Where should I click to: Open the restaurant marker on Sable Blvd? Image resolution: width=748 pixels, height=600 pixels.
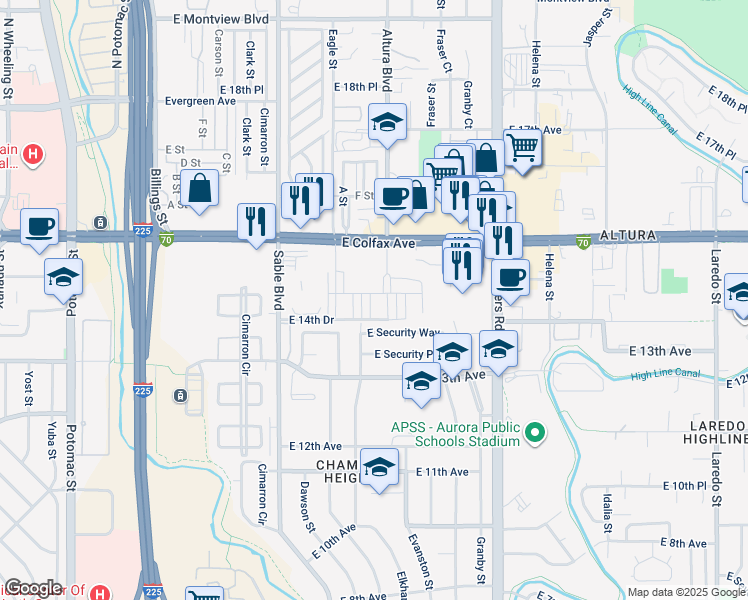tap(257, 221)
